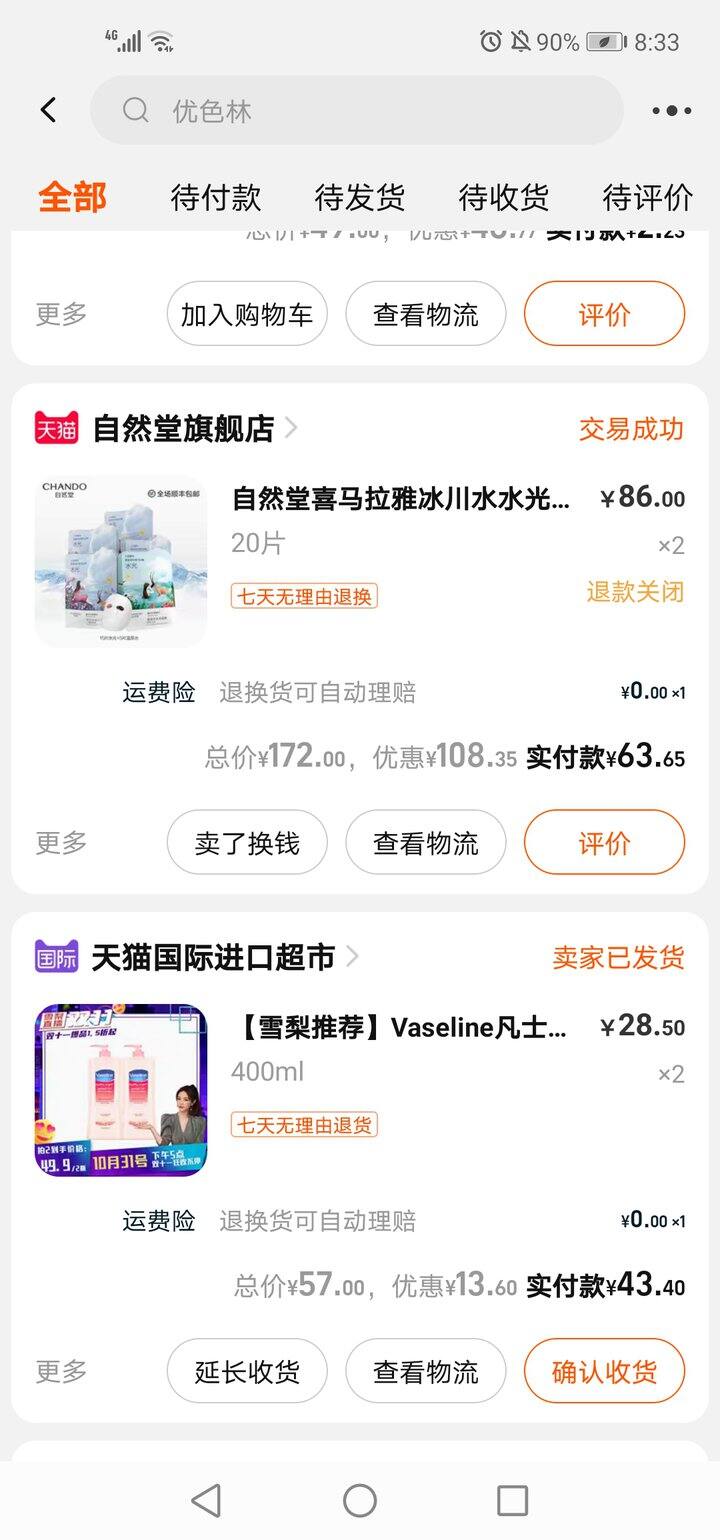This screenshot has height=1540, width=720.
Task: Tap 延长收货 on the Vaseline order
Action: coord(247,1371)
